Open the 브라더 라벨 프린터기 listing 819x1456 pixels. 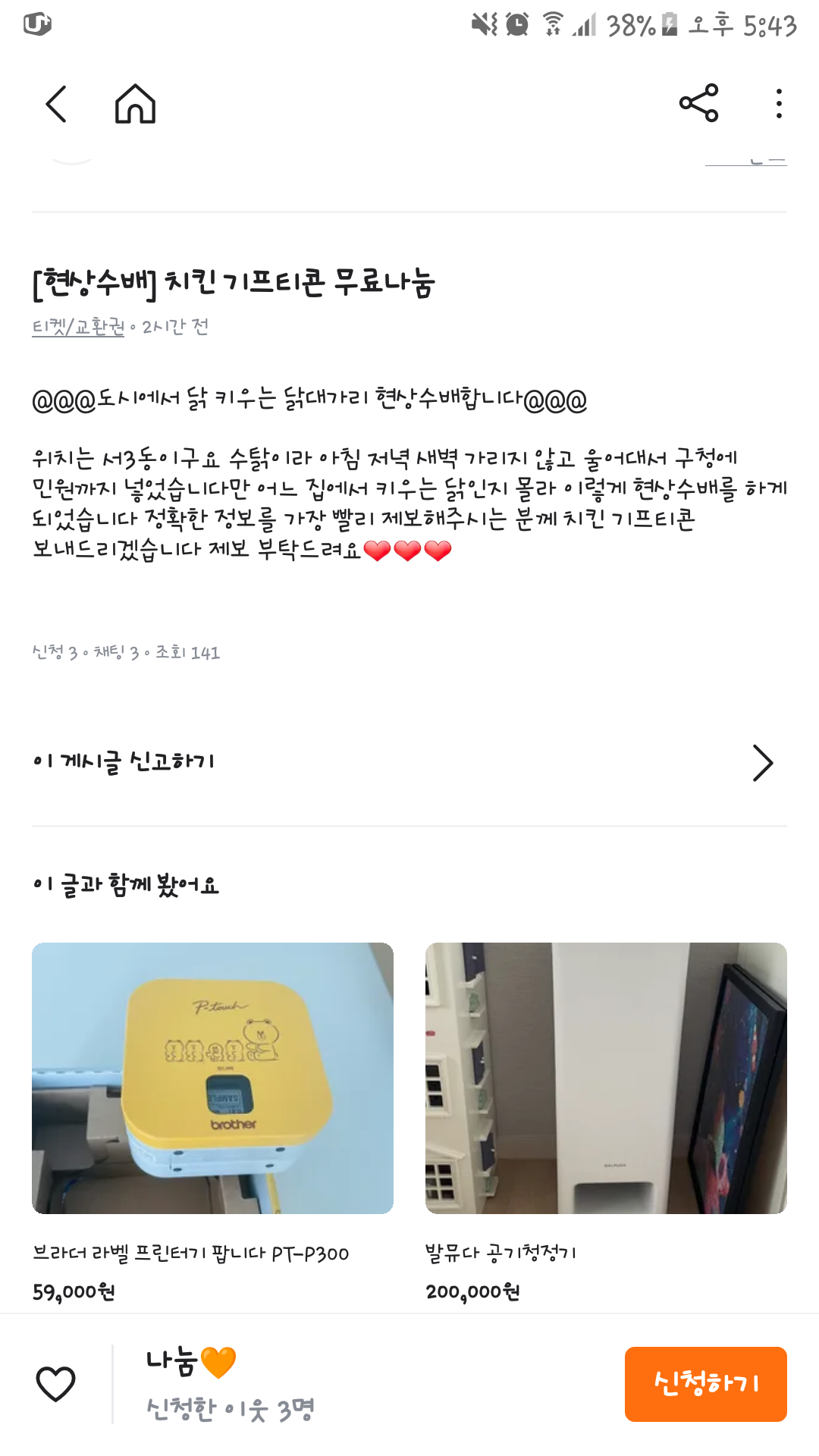[x=212, y=1122]
